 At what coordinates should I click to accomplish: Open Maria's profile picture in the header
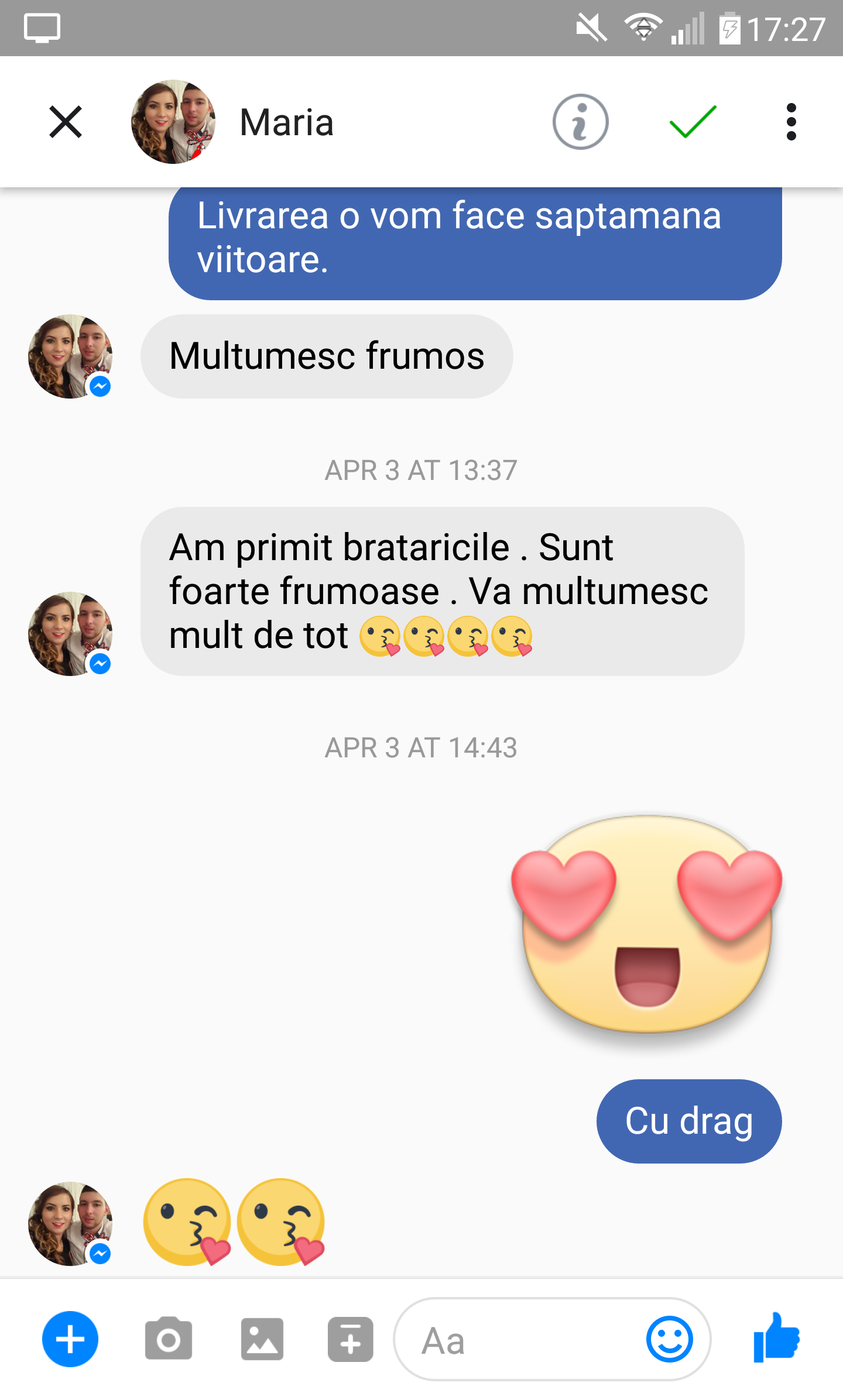[x=173, y=122]
